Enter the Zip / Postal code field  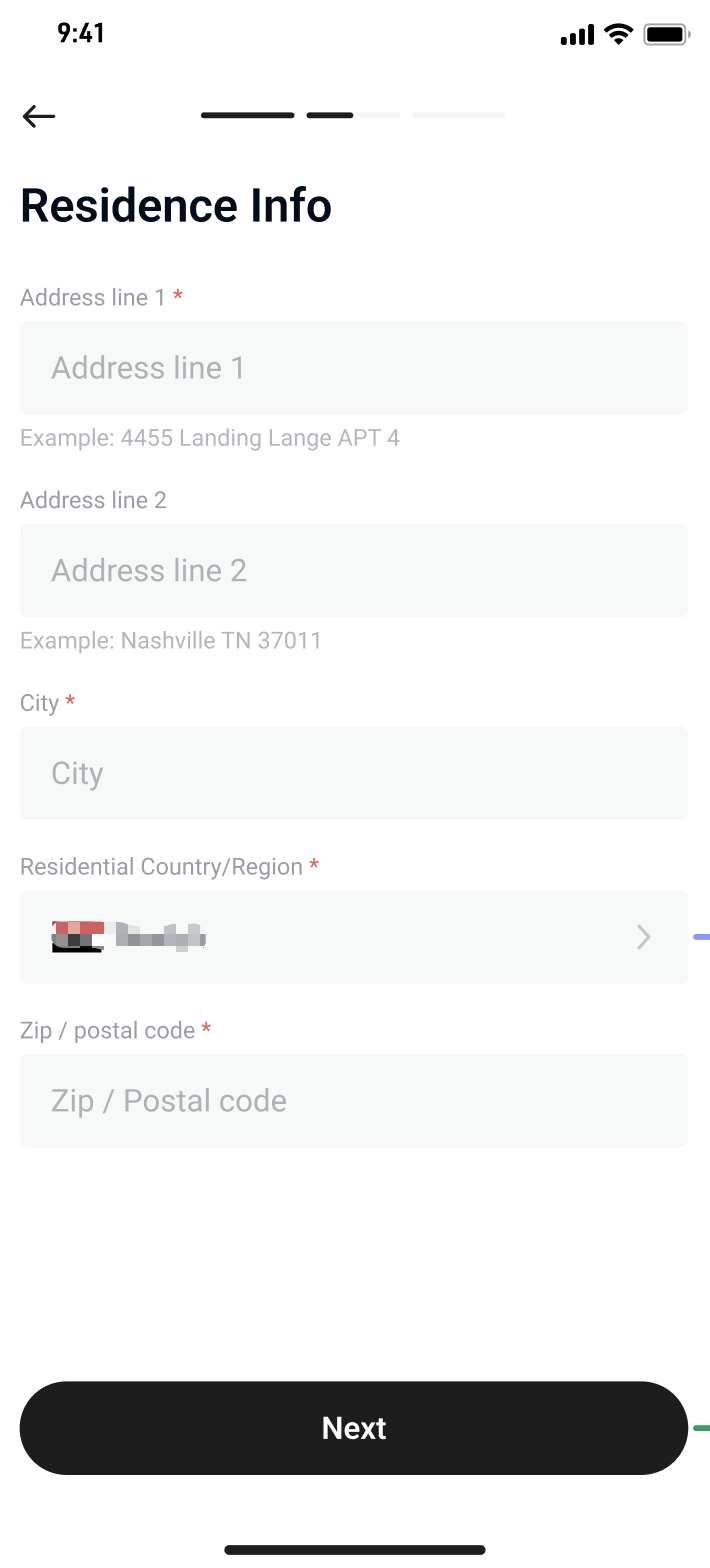(x=353, y=1100)
